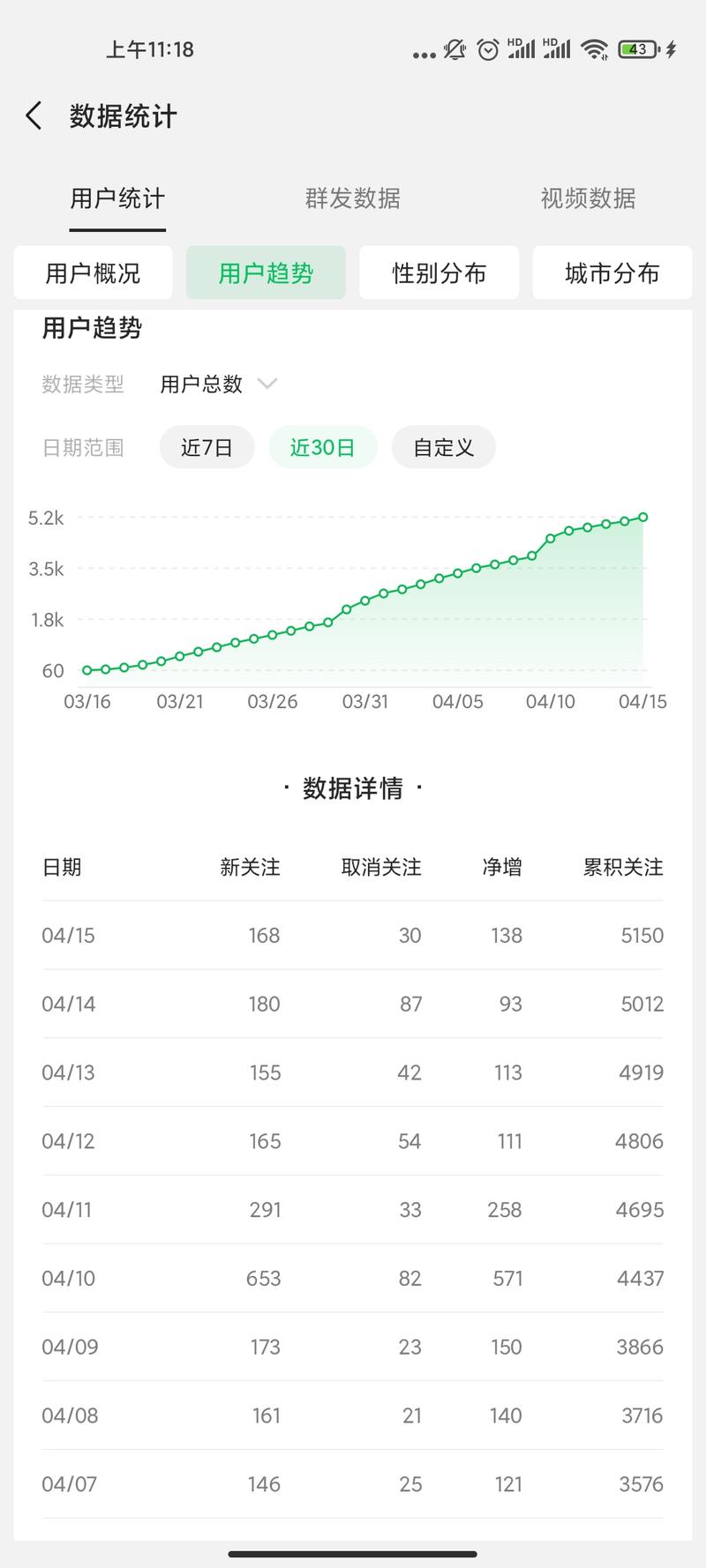
Task: Tap the chevron next to 用户总数
Action: (267, 385)
